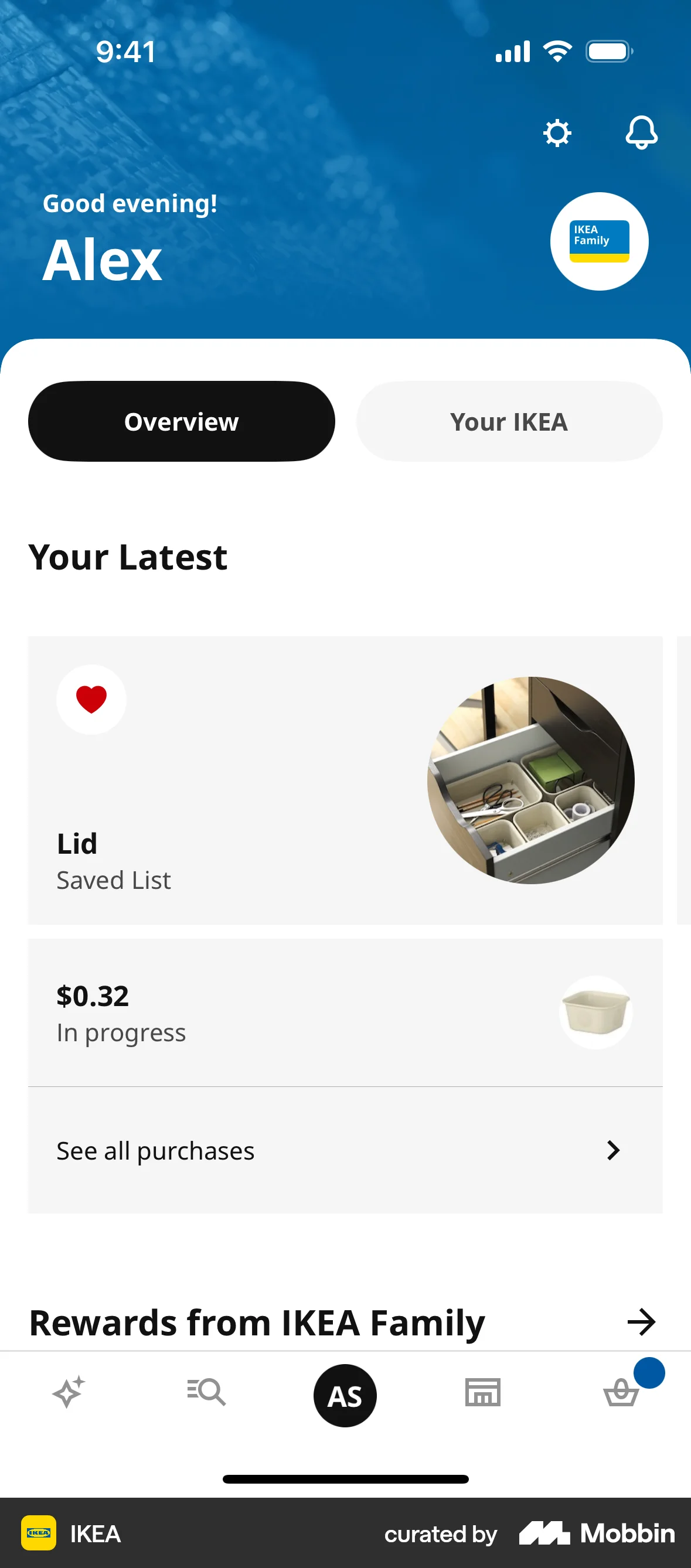Tap the IKEA Family membership badge
691x1568 pixels.
click(599, 241)
